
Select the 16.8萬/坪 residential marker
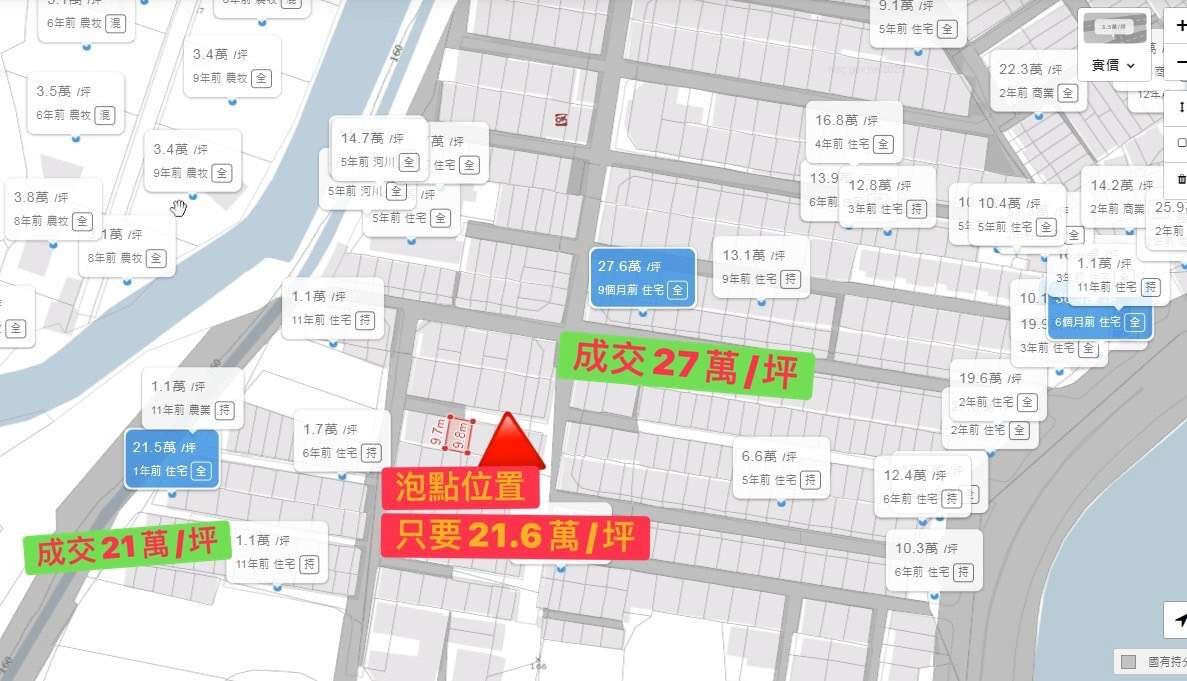[854, 132]
